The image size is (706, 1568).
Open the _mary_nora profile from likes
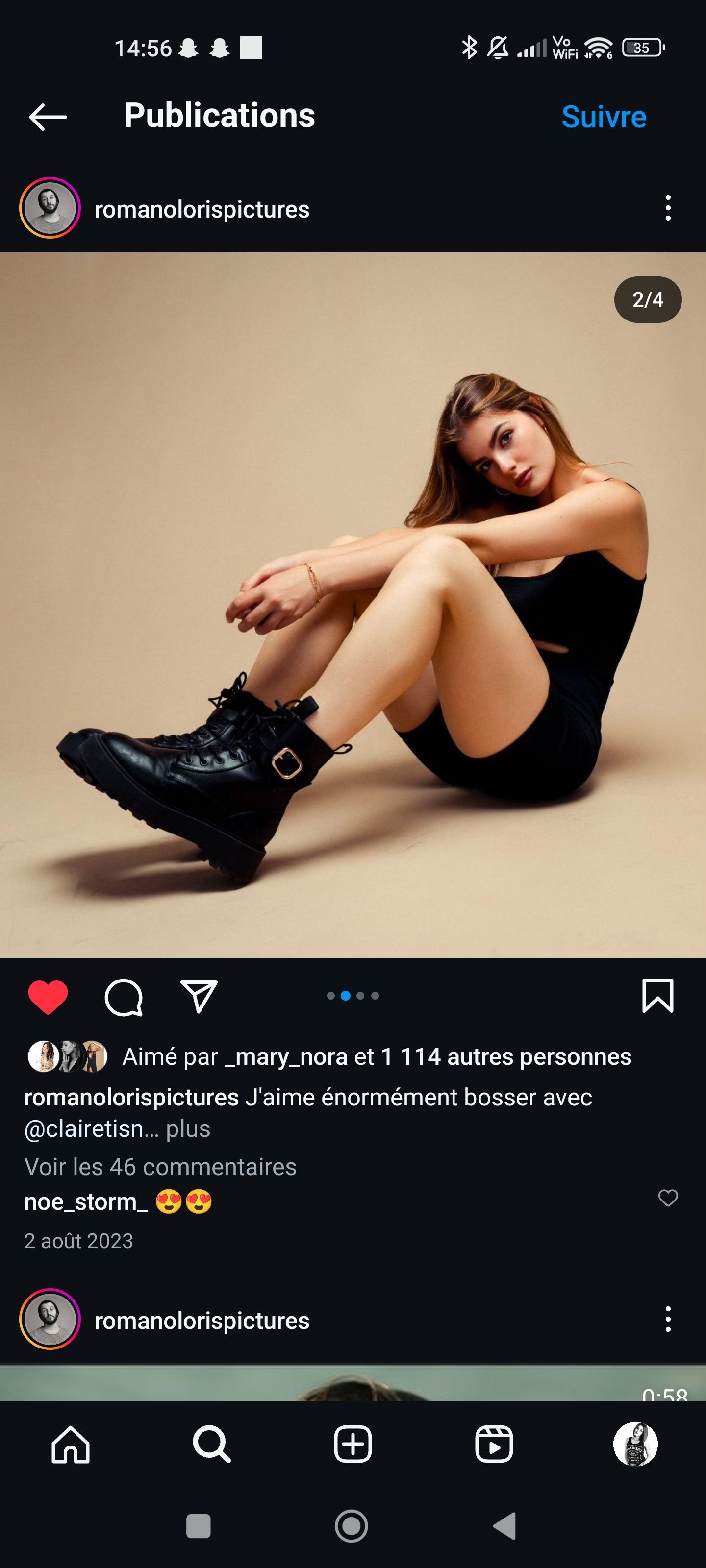(x=286, y=1057)
